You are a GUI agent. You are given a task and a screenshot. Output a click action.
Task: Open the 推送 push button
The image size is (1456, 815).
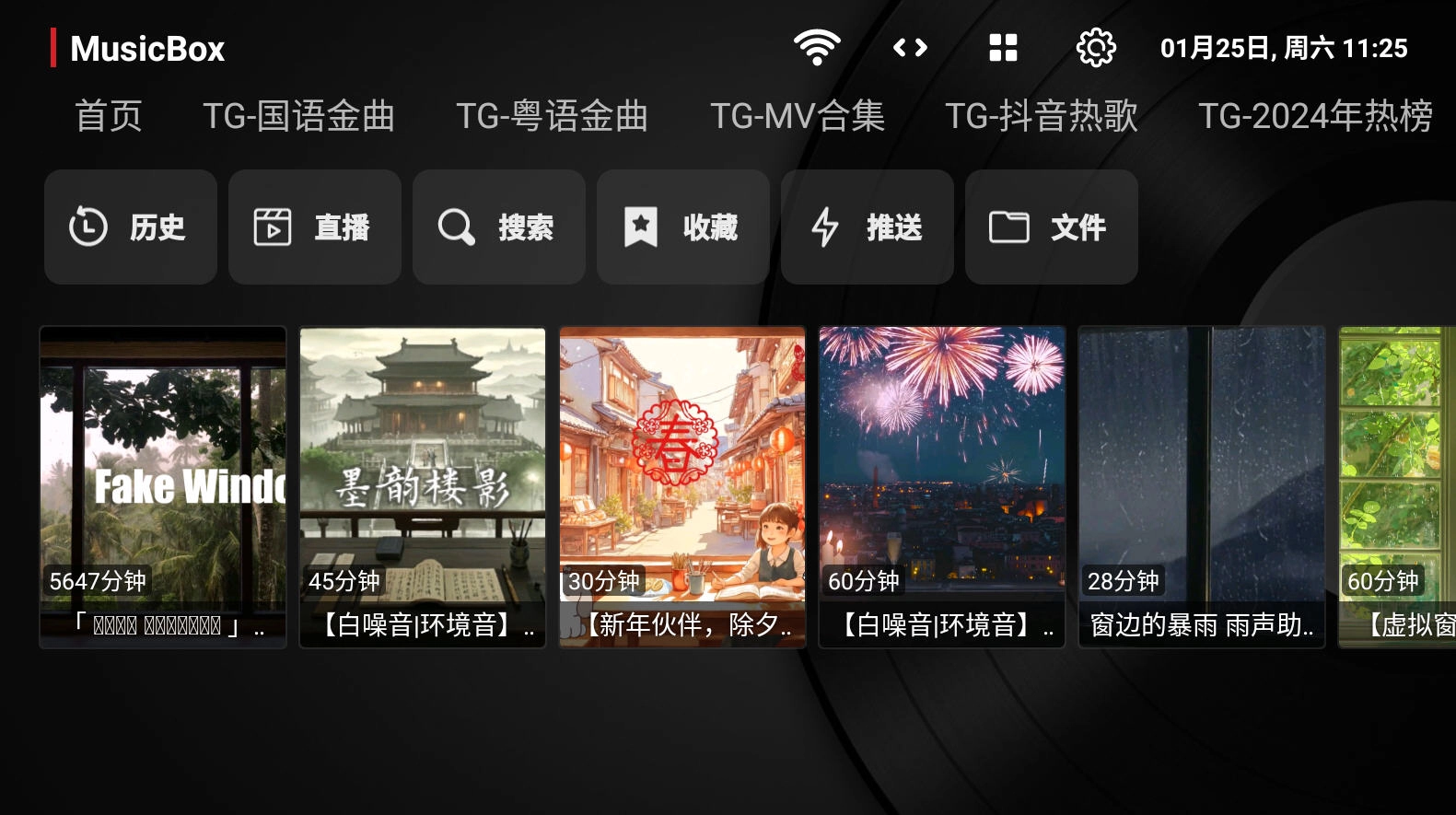868,227
